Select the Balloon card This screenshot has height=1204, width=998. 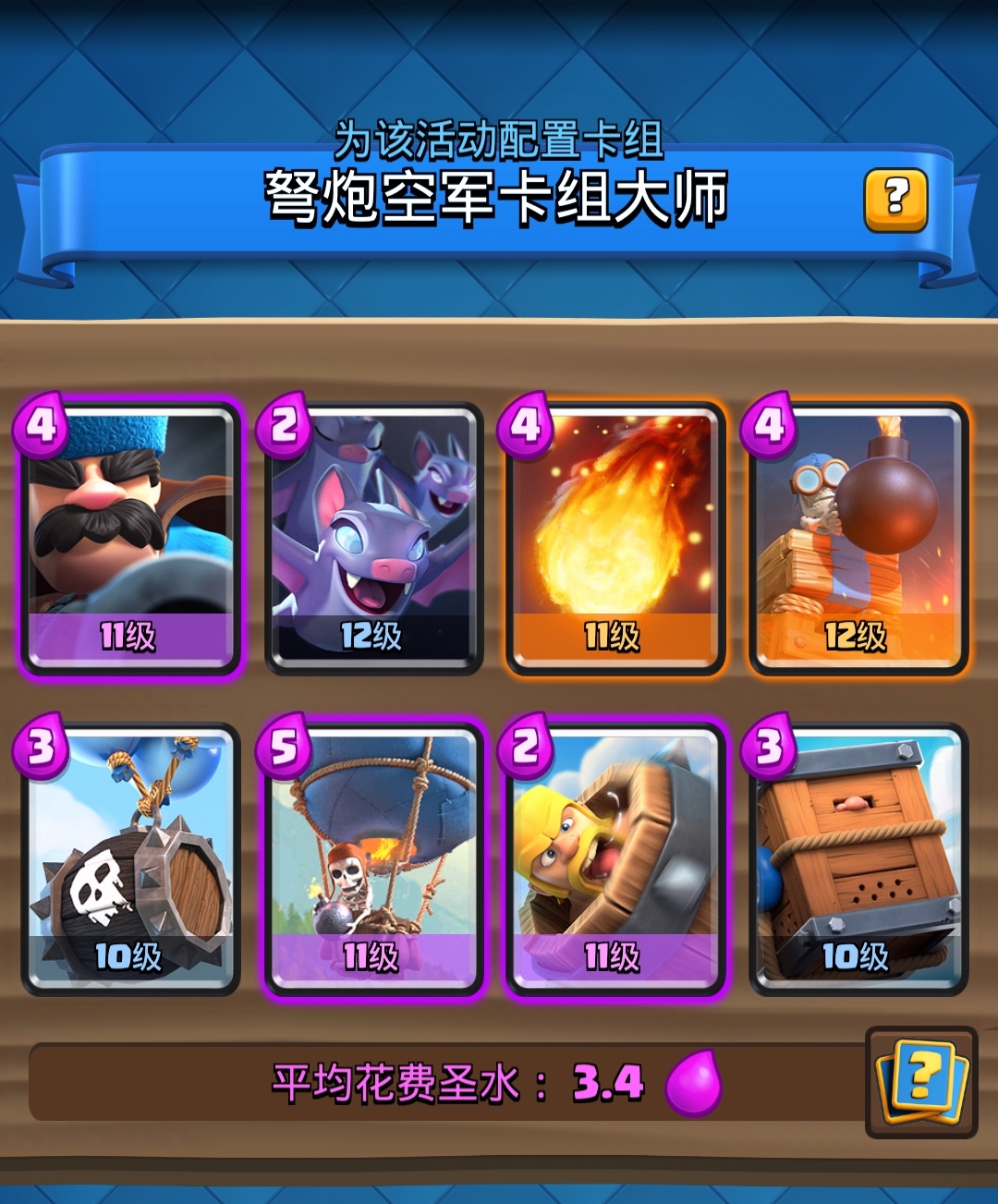click(x=373, y=857)
